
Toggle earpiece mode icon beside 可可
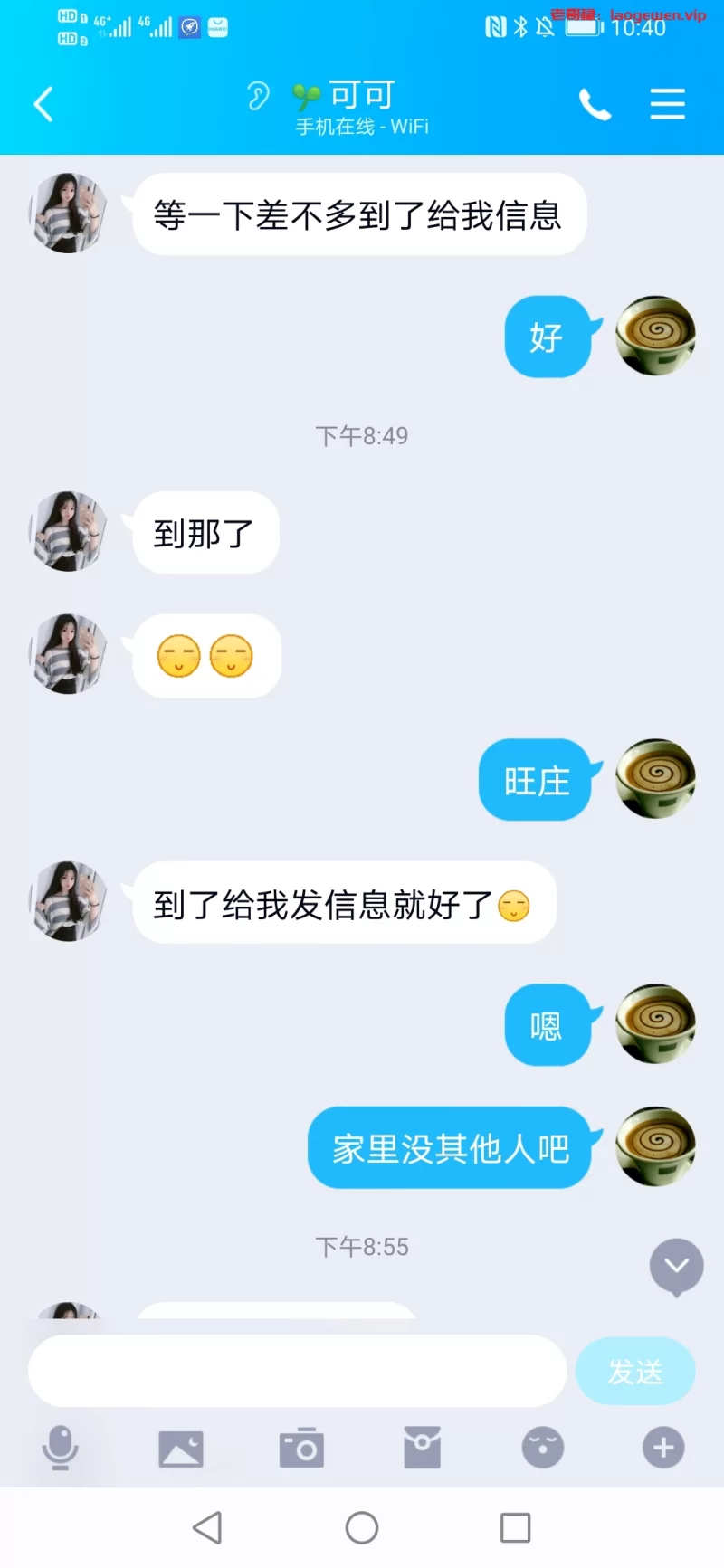tap(258, 96)
